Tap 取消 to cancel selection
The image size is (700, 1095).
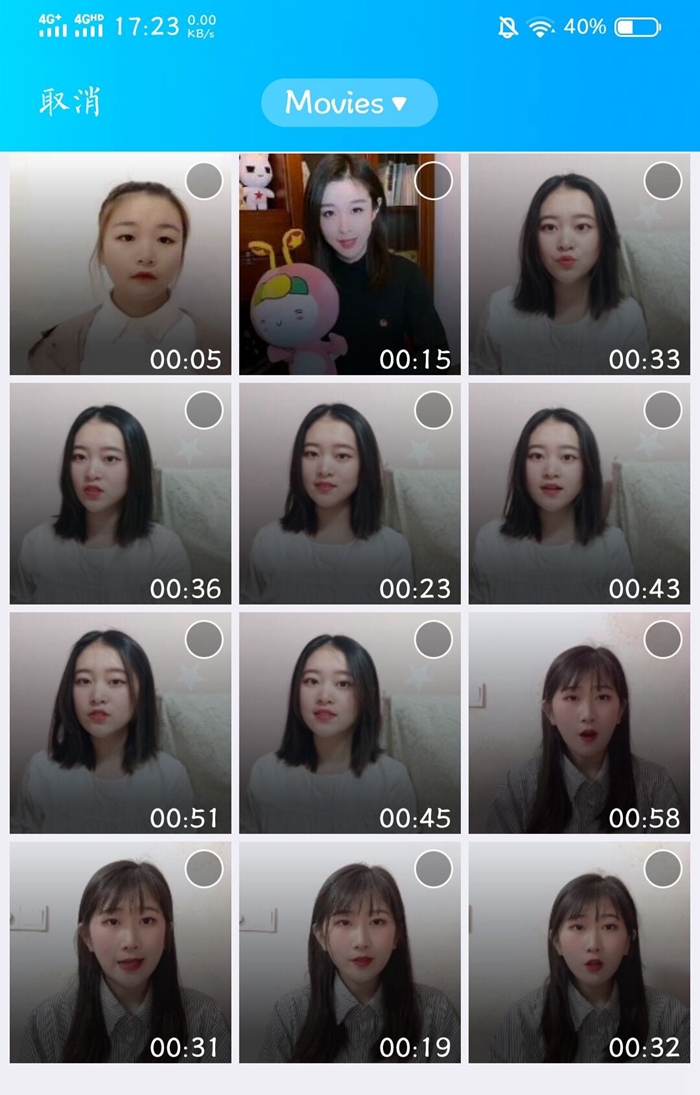70,102
